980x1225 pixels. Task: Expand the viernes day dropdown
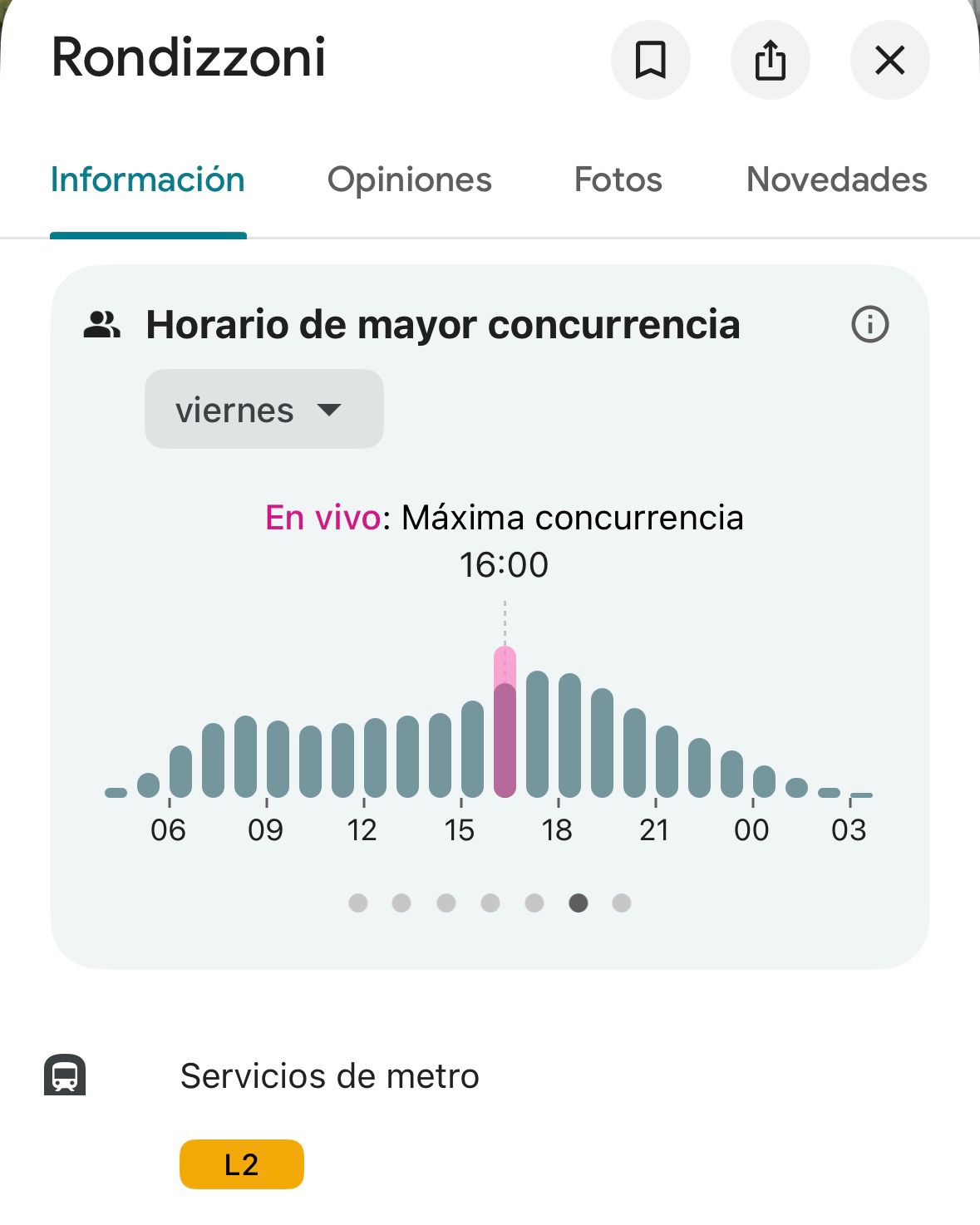263,410
